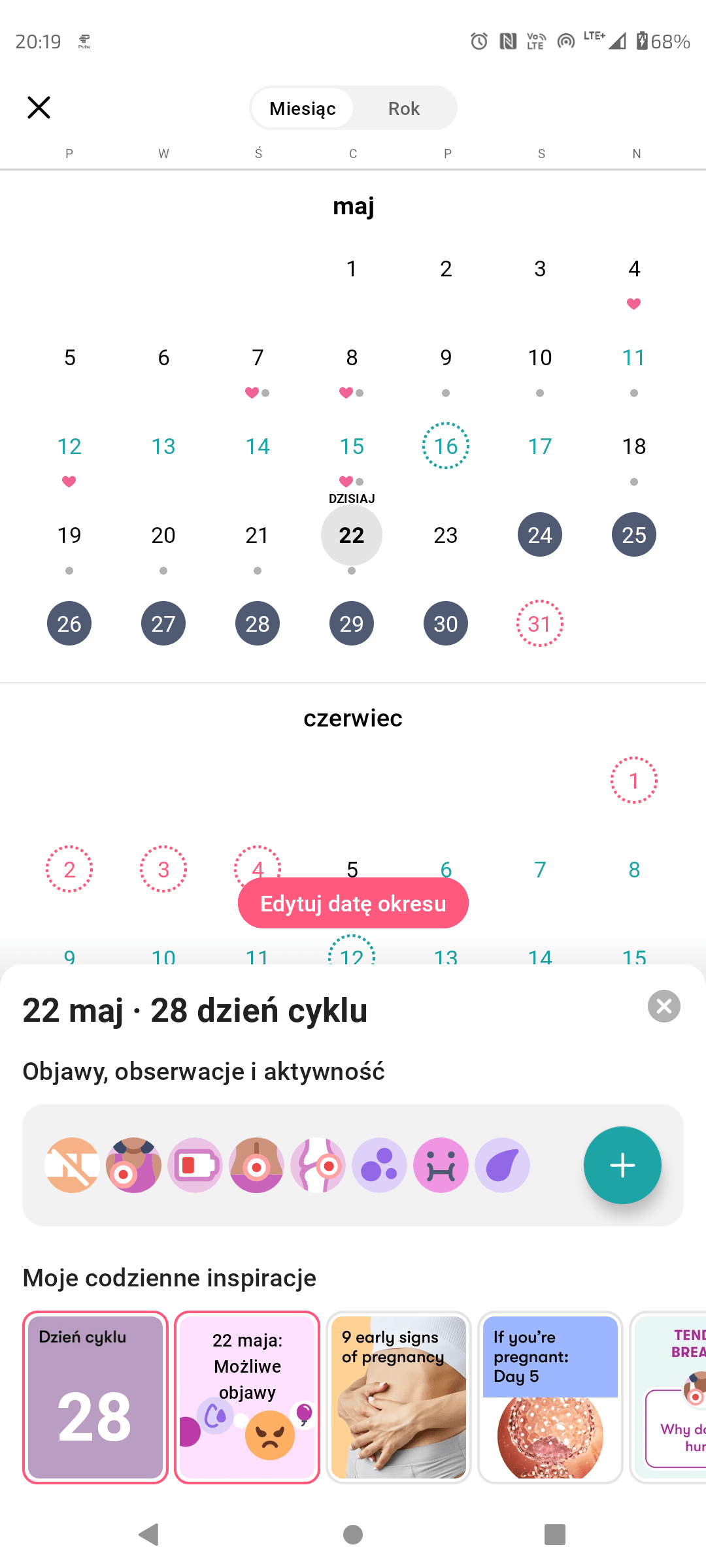This screenshot has height=1568, width=706.
Task: Select the Miesiąc view tab
Action: click(303, 108)
